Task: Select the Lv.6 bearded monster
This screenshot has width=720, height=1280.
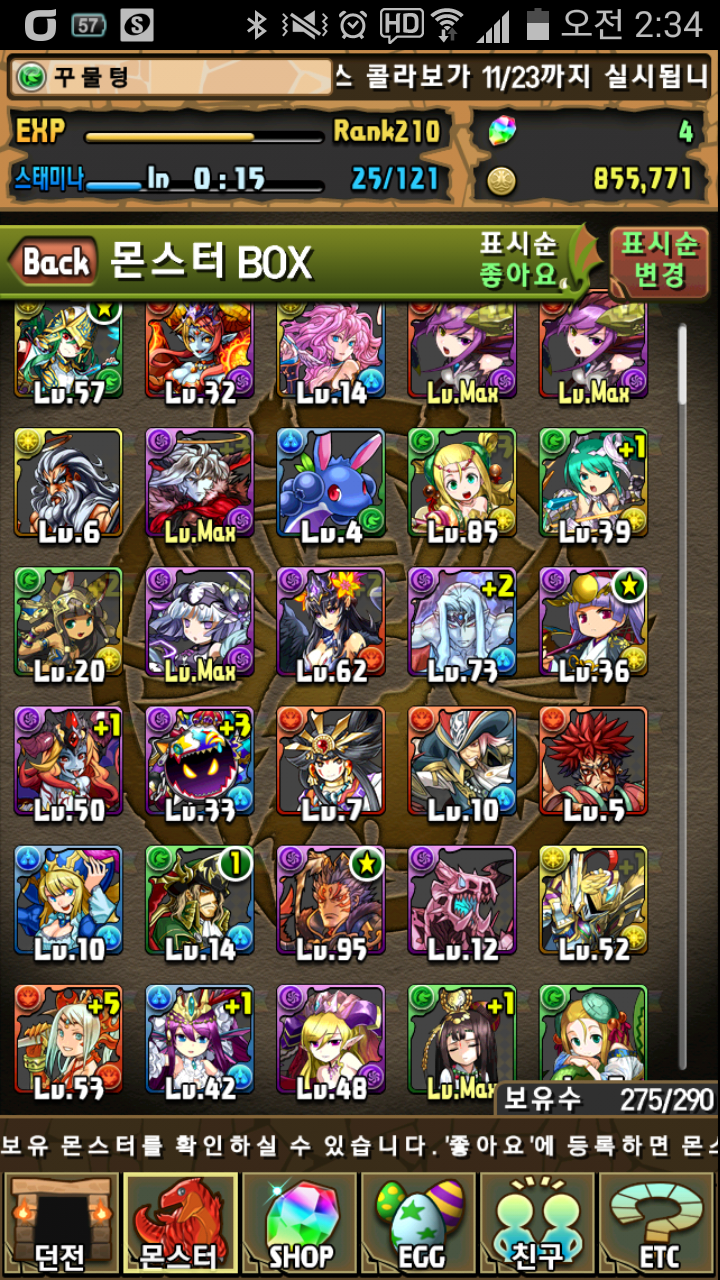Action: coord(68,485)
